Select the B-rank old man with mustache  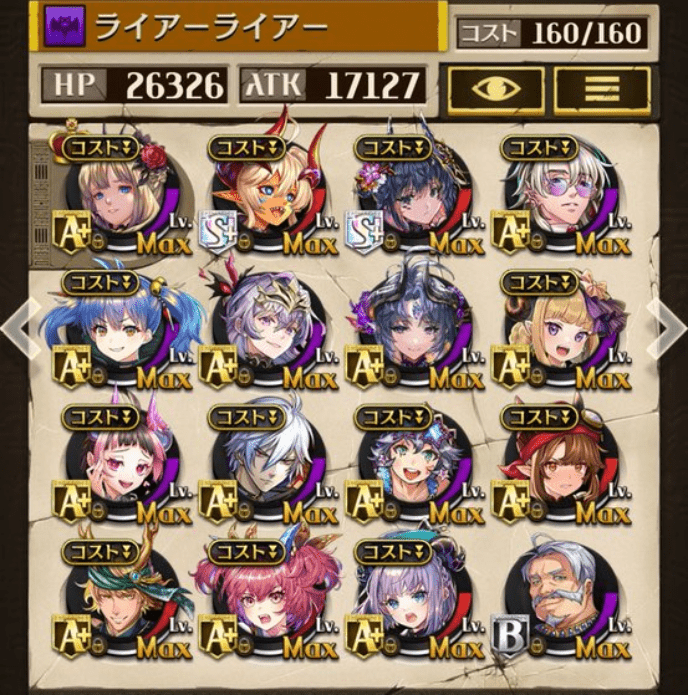click(556, 600)
